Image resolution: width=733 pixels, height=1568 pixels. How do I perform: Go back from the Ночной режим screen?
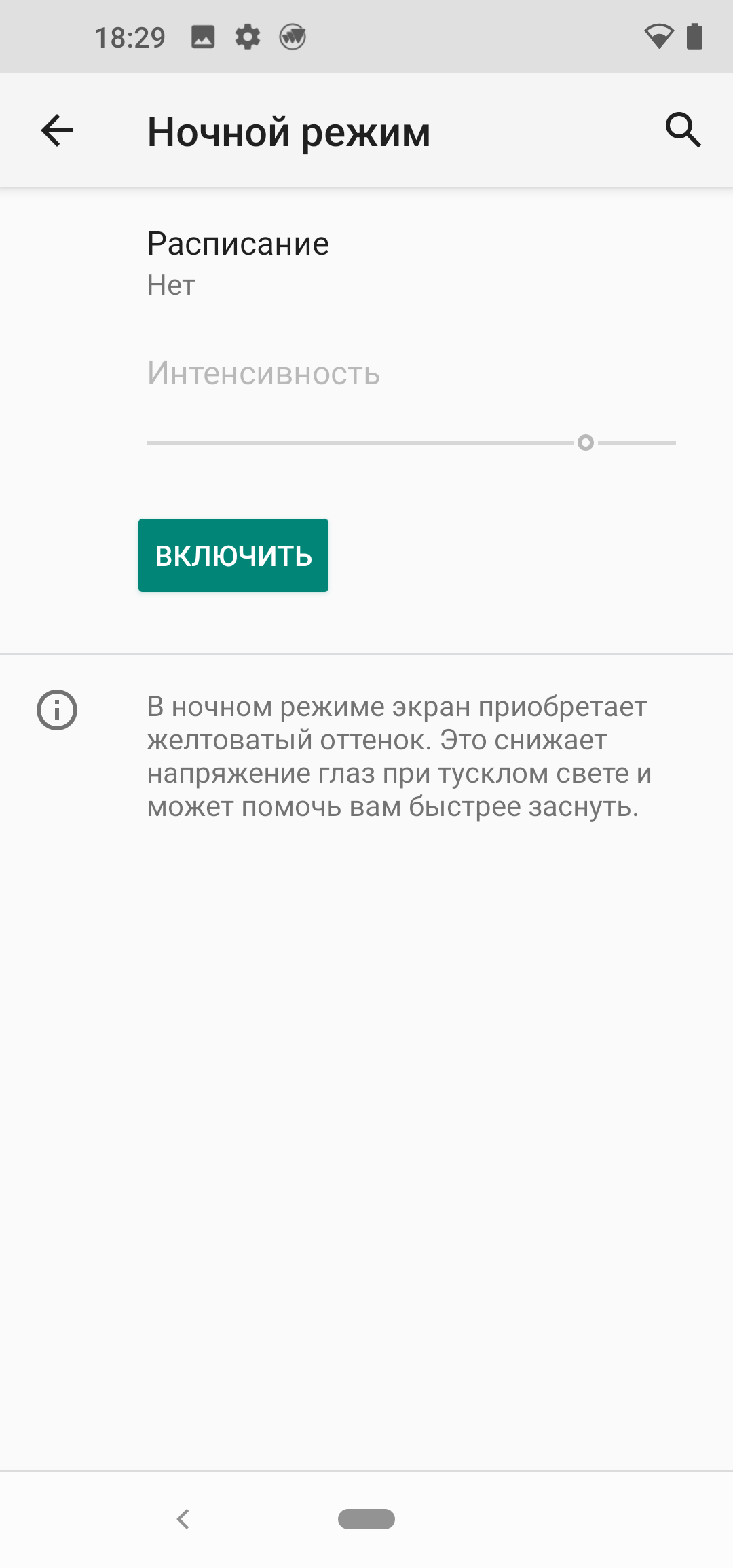[x=57, y=130]
